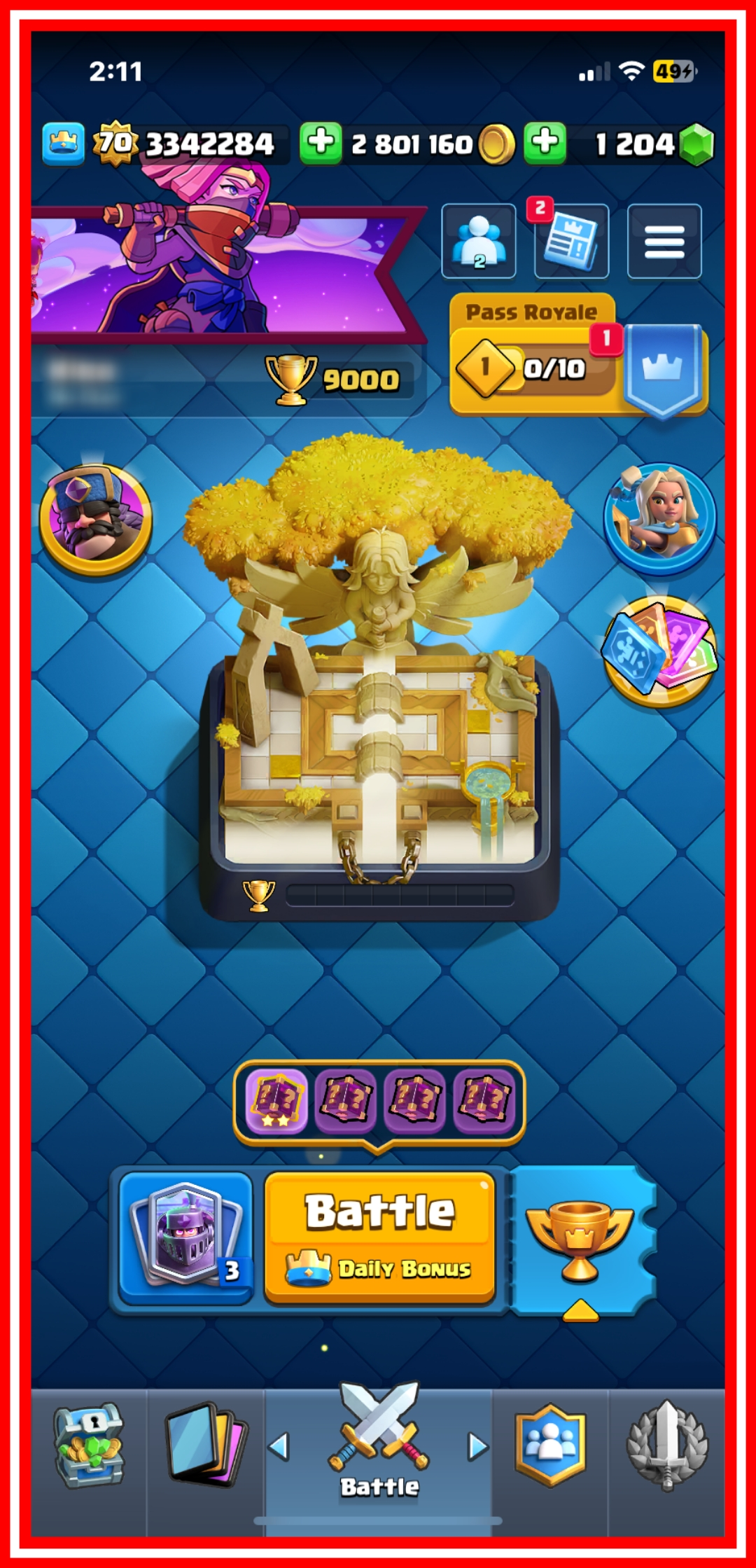
Task: Buy more gems with the plus button
Action: (545, 143)
